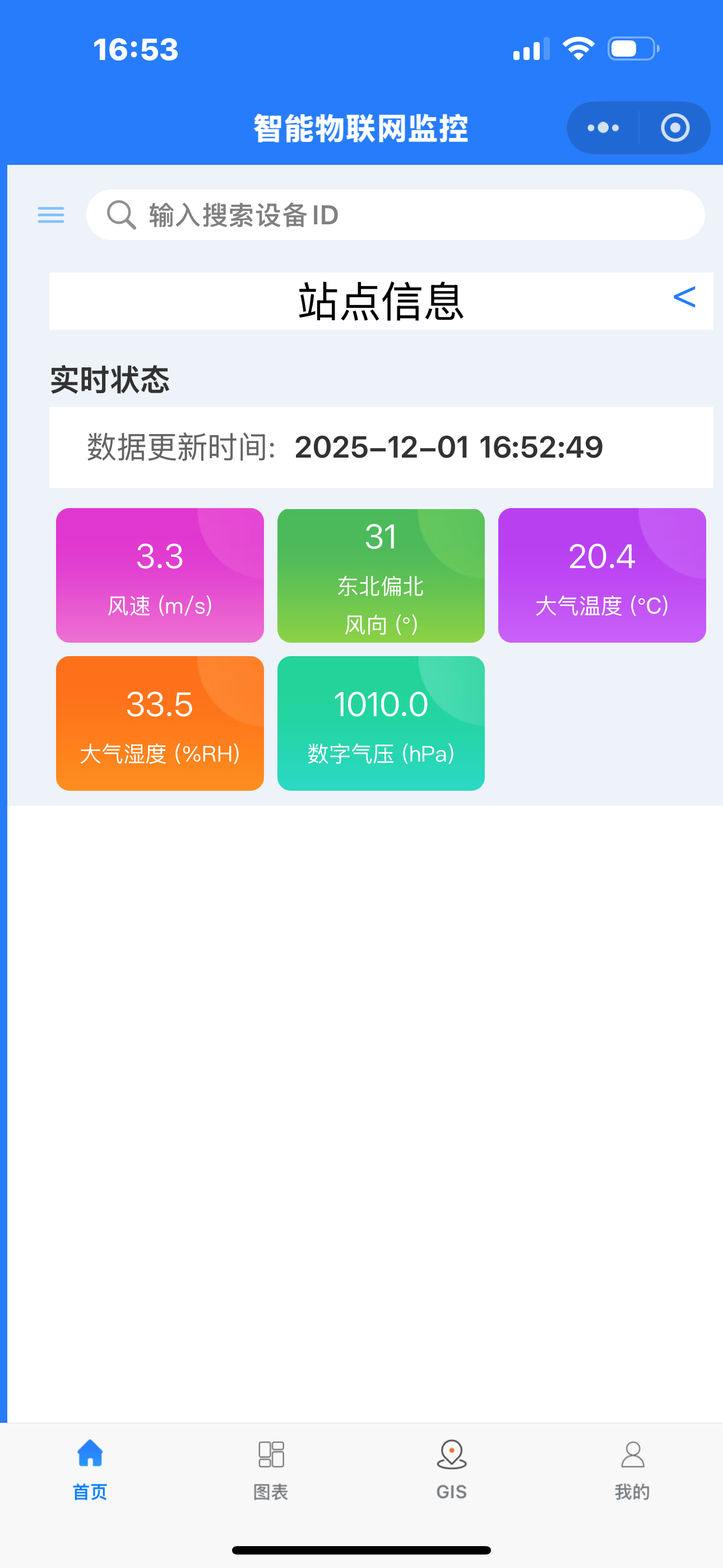
Task: Open the 大气温度 temperature card
Action: (x=602, y=575)
